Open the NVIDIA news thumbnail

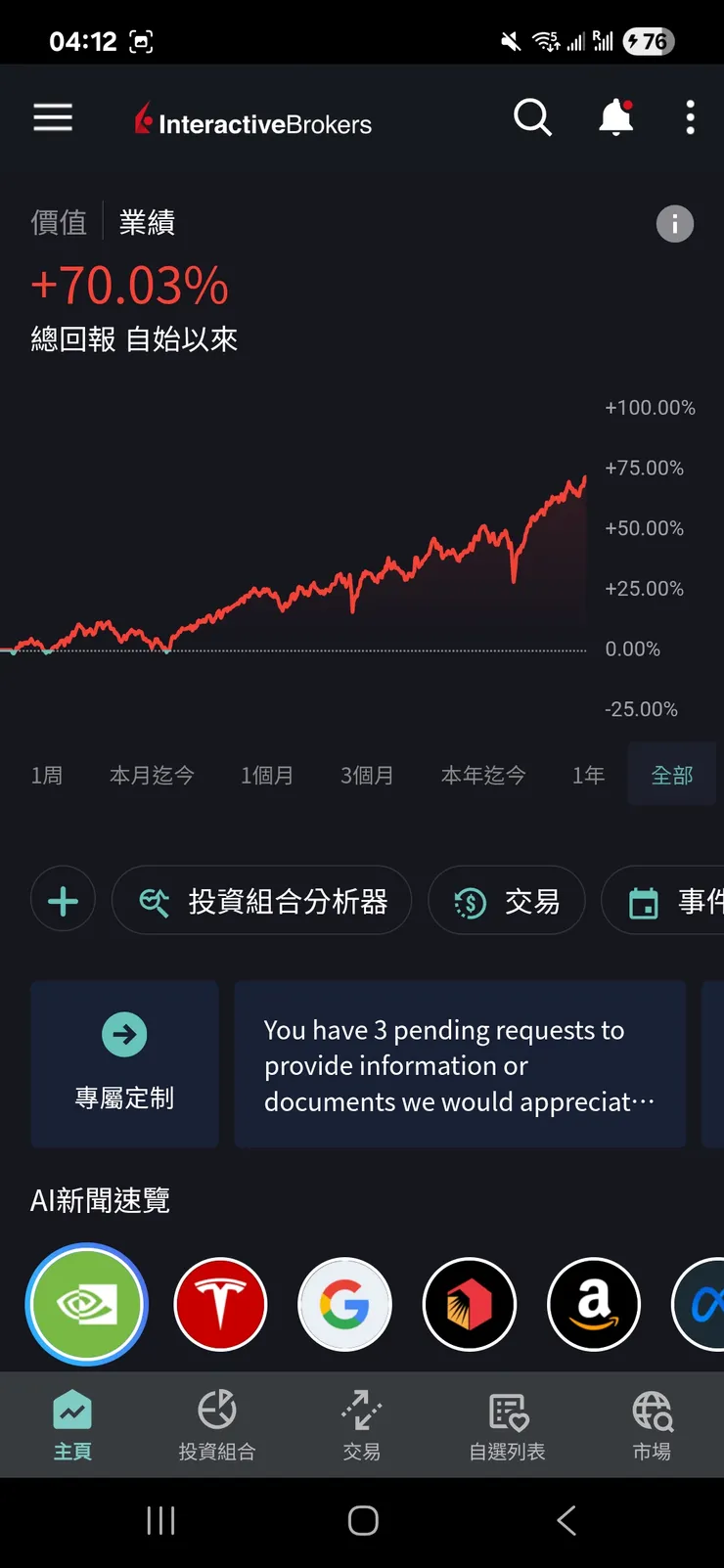86,1304
